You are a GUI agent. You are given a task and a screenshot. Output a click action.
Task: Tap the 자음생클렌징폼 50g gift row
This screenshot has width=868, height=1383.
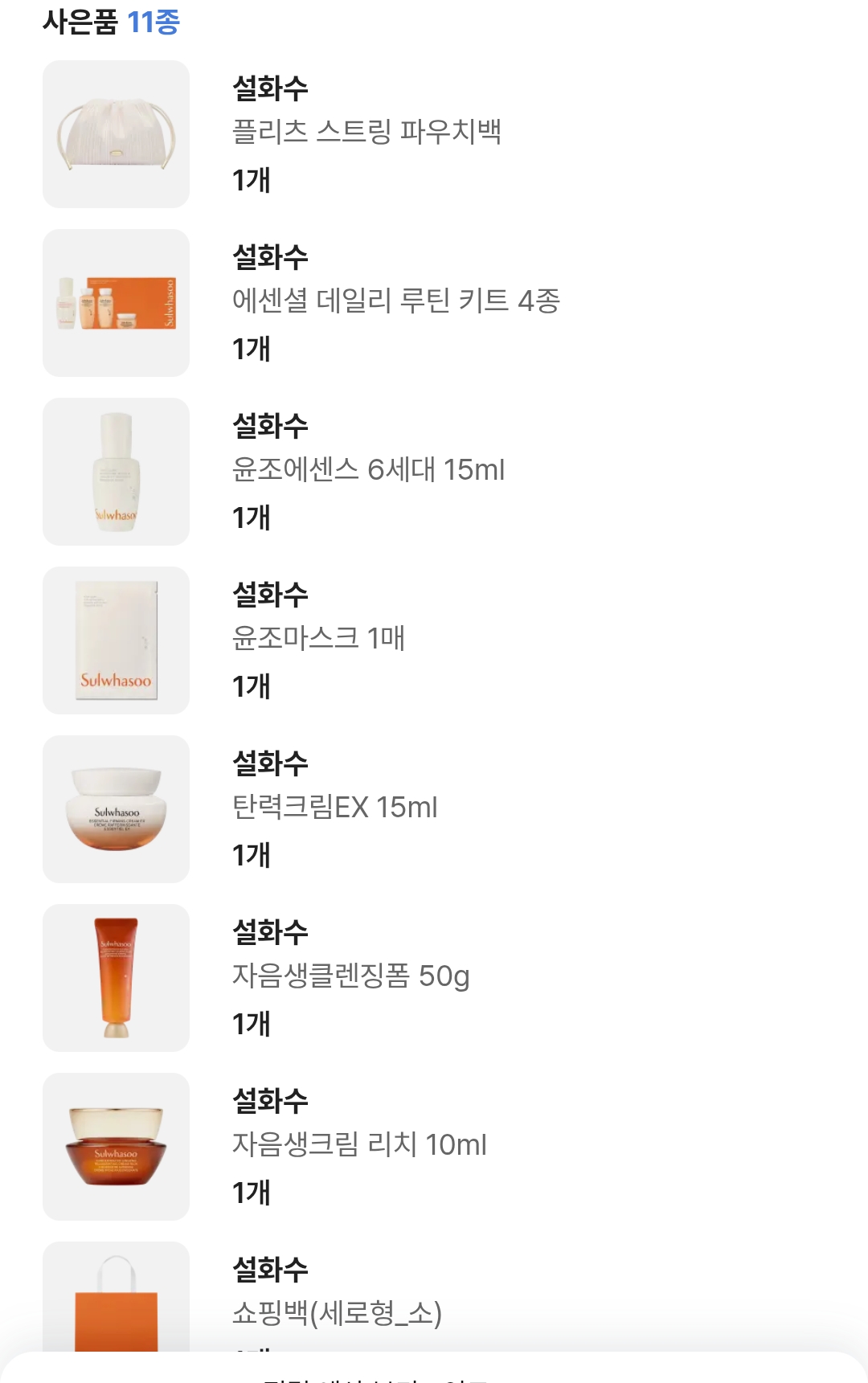tap(350, 976)
